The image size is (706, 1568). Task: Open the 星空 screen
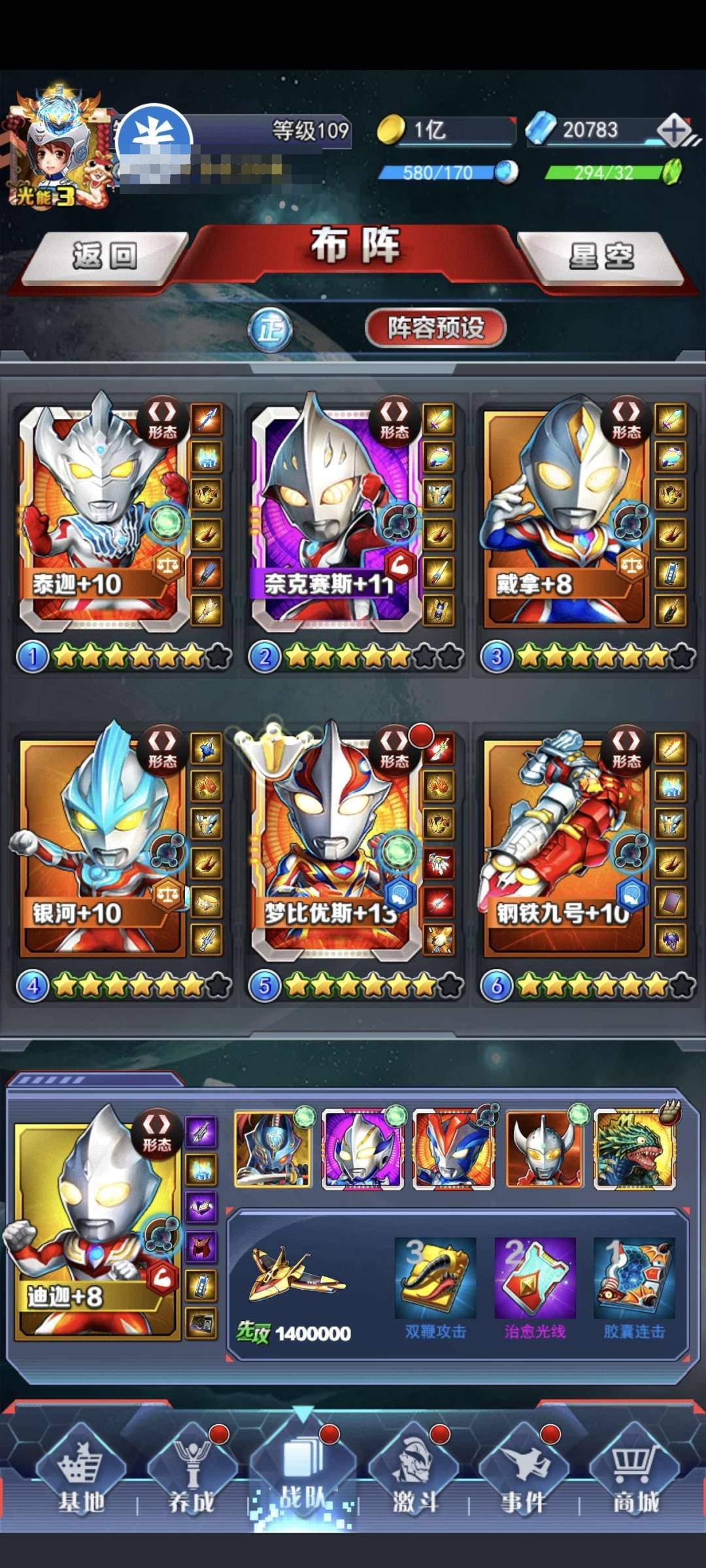[601, 256]
